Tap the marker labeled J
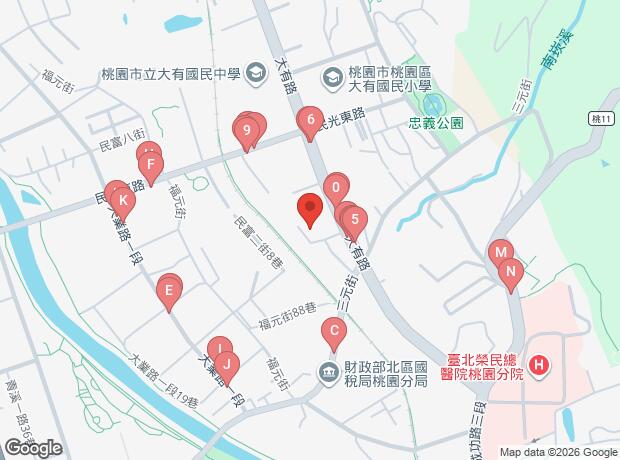 click(x=227, y=364)
